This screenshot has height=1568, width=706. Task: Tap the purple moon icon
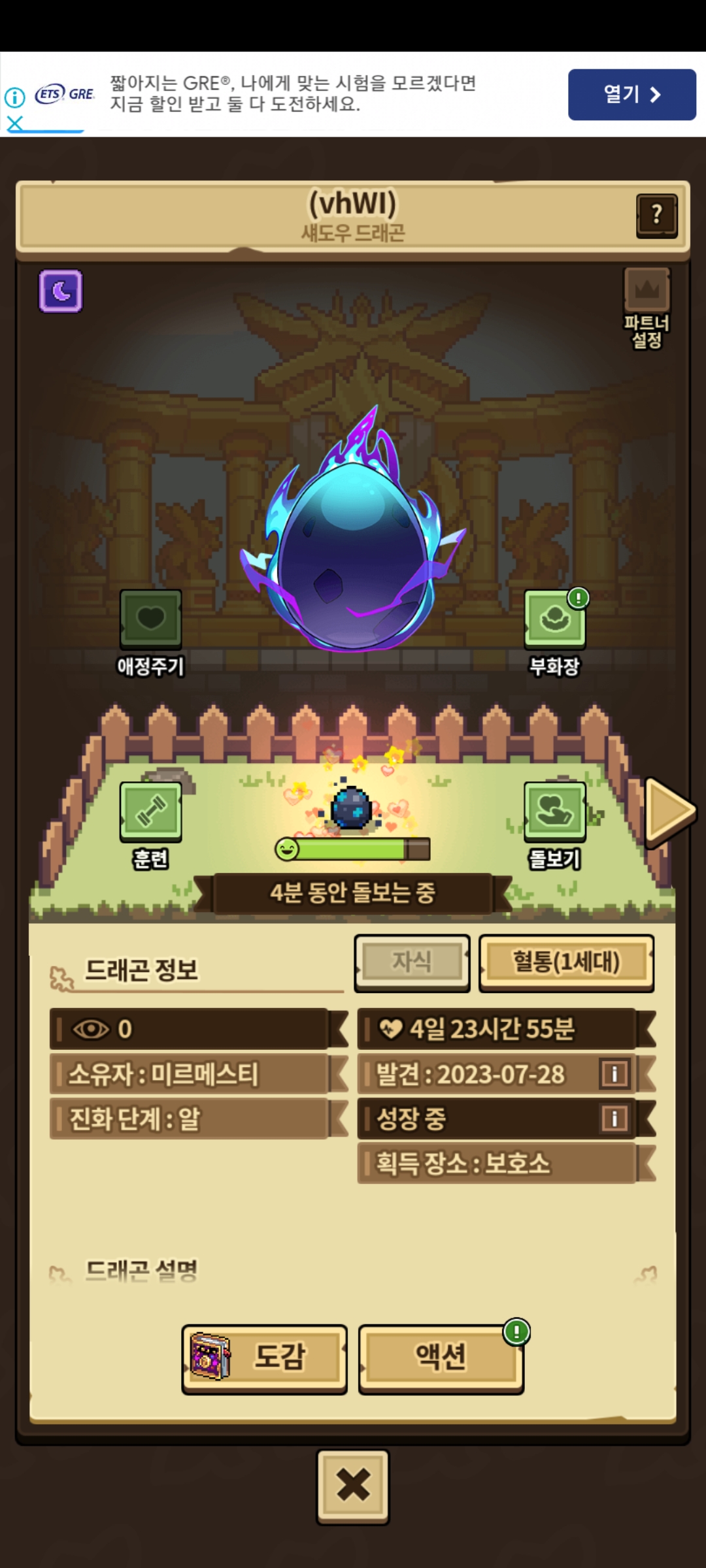point(61,291)
